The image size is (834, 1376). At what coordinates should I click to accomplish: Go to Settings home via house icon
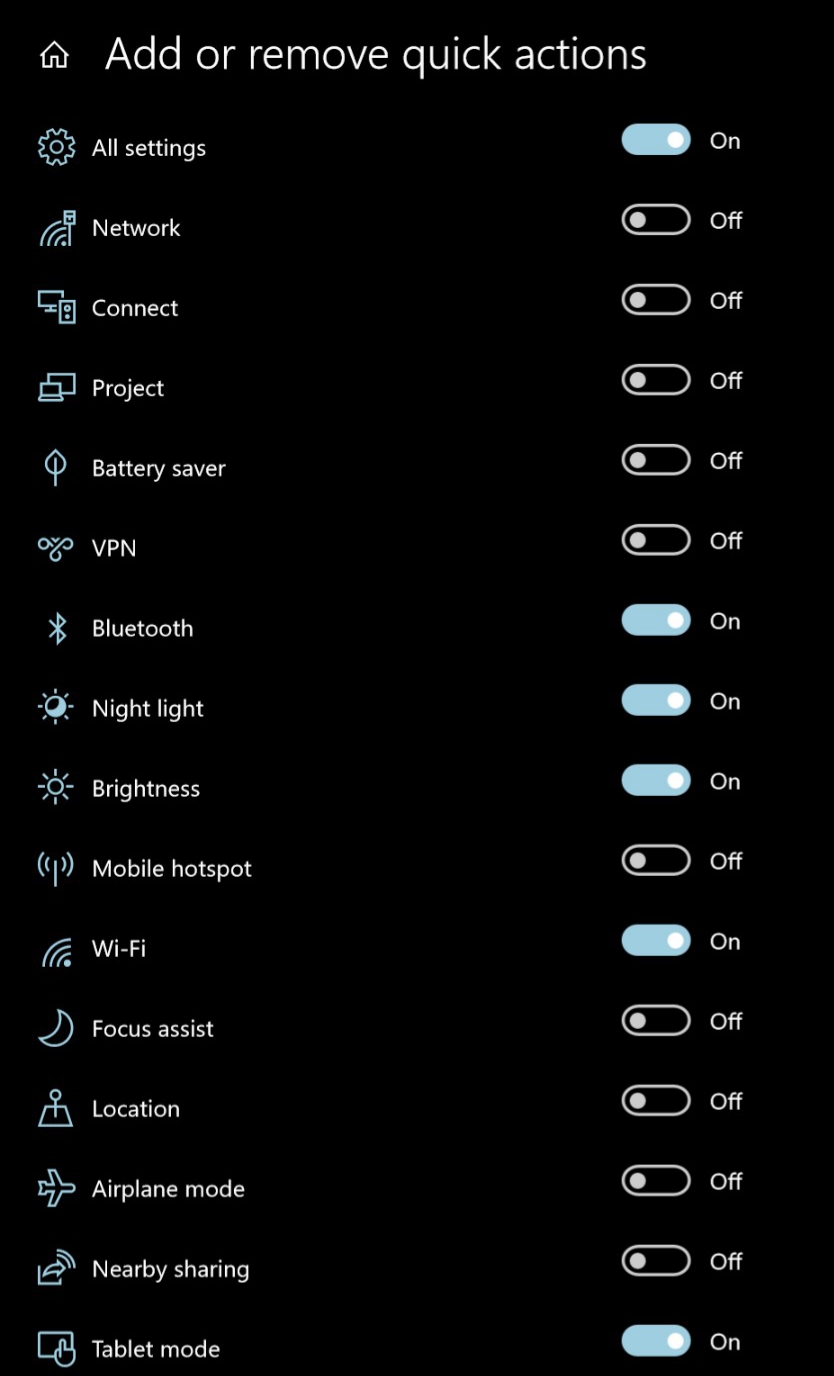click(54, 56)
